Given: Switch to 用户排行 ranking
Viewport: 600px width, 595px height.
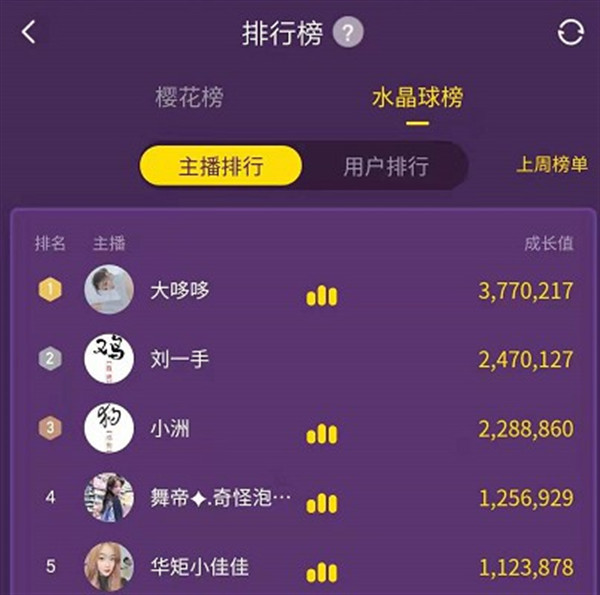Looking at the screenshot, I should pos(386,166).
